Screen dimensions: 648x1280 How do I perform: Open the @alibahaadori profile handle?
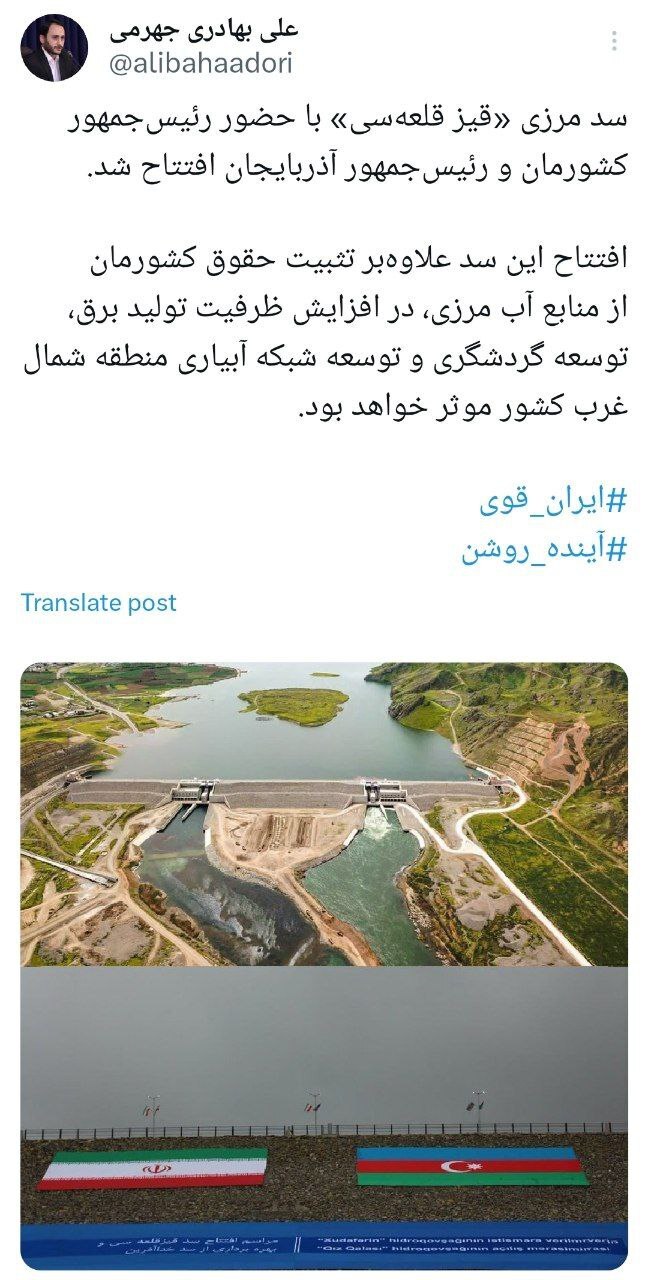pyautogui.click(x=200, y=65)
